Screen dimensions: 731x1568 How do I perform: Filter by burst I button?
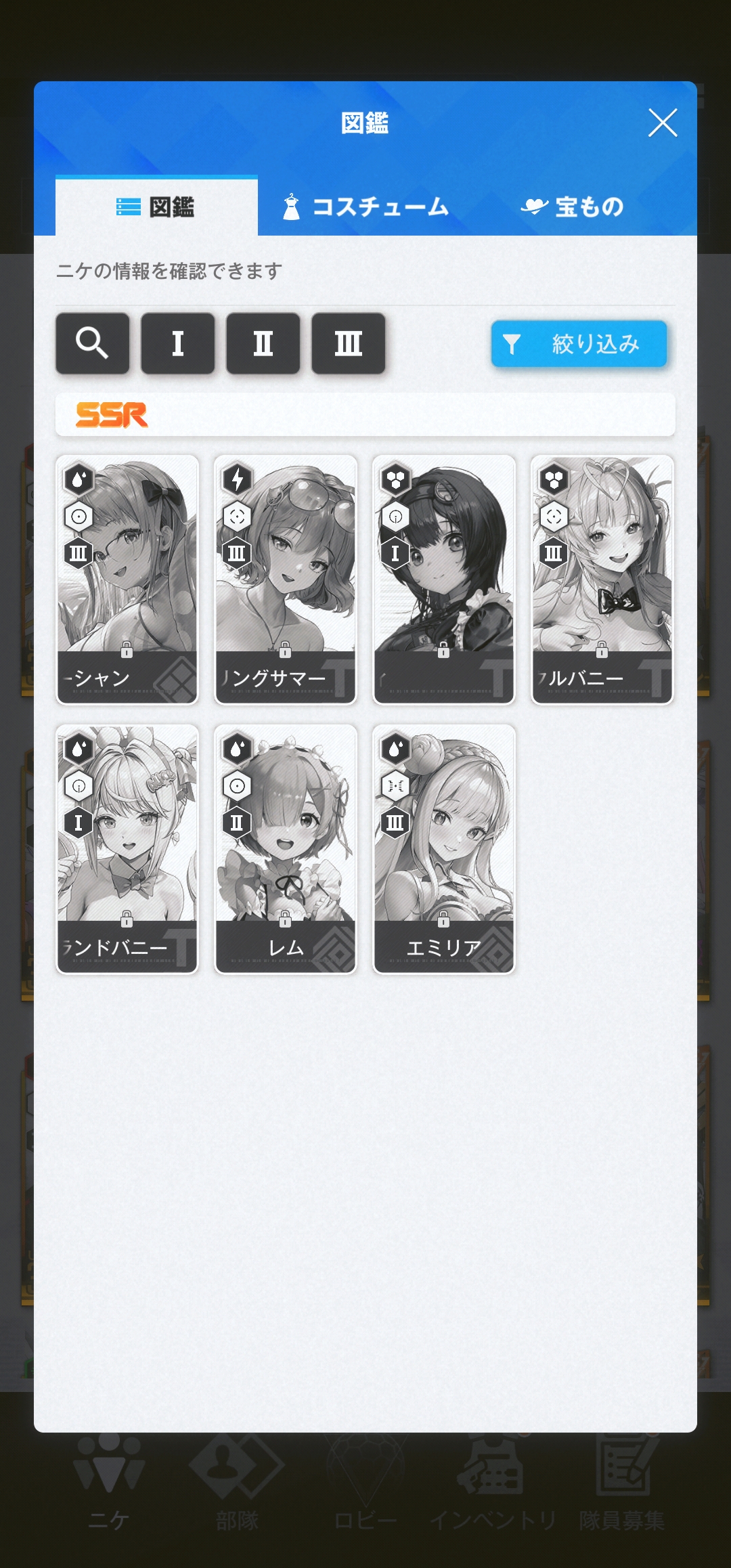click(178, 343)
